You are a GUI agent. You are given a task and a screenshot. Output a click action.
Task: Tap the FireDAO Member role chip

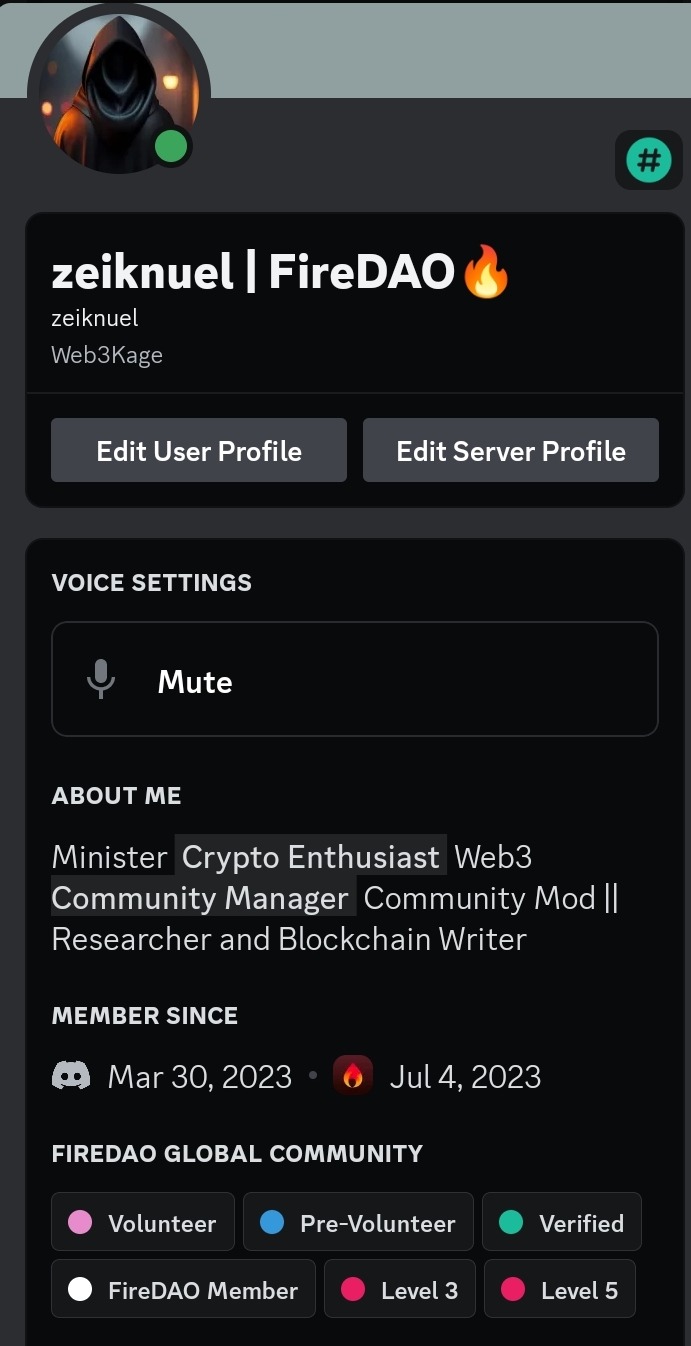pos(183,1289)
